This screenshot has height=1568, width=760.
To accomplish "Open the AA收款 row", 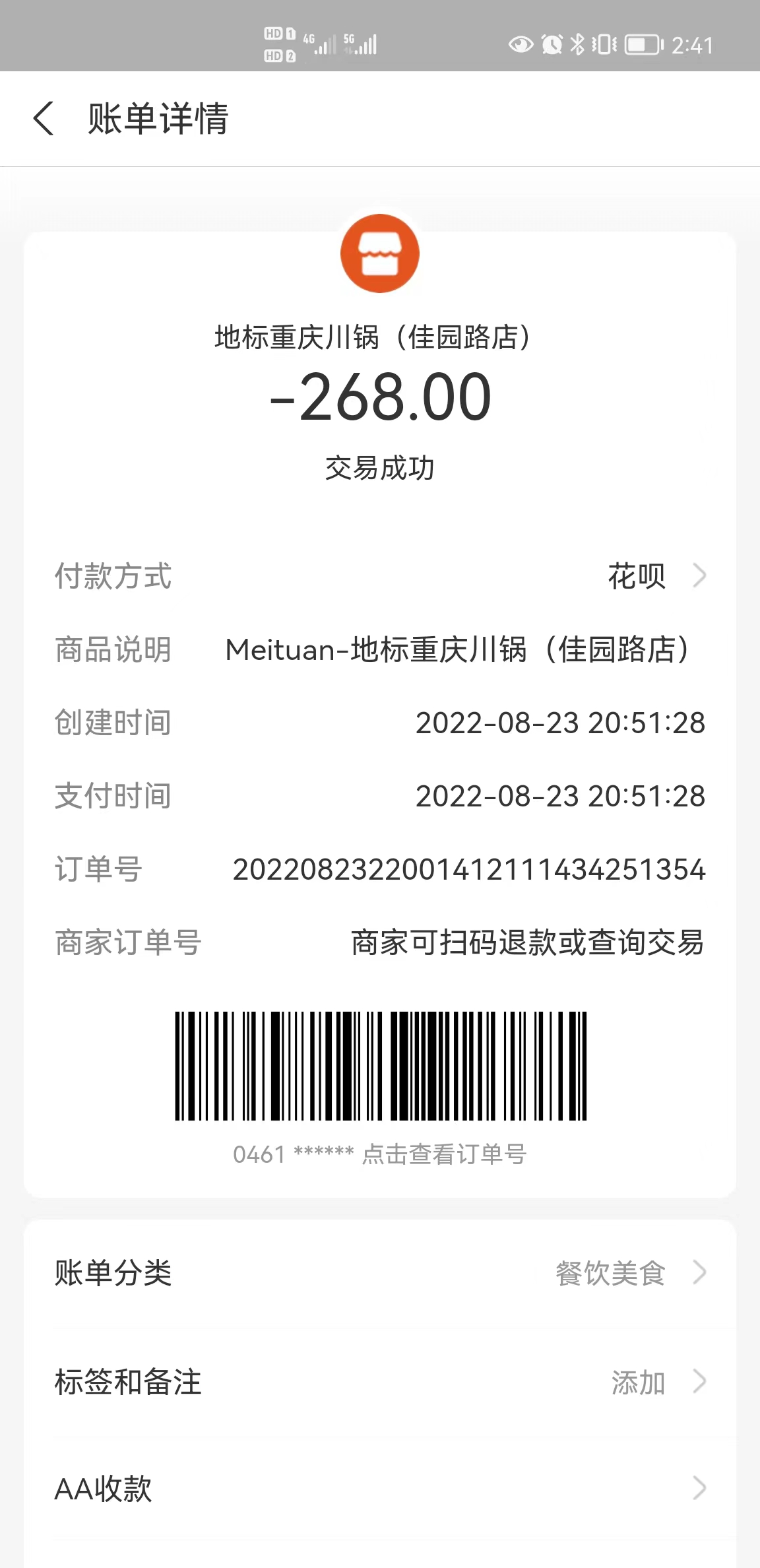I will tap(380, 1489).
